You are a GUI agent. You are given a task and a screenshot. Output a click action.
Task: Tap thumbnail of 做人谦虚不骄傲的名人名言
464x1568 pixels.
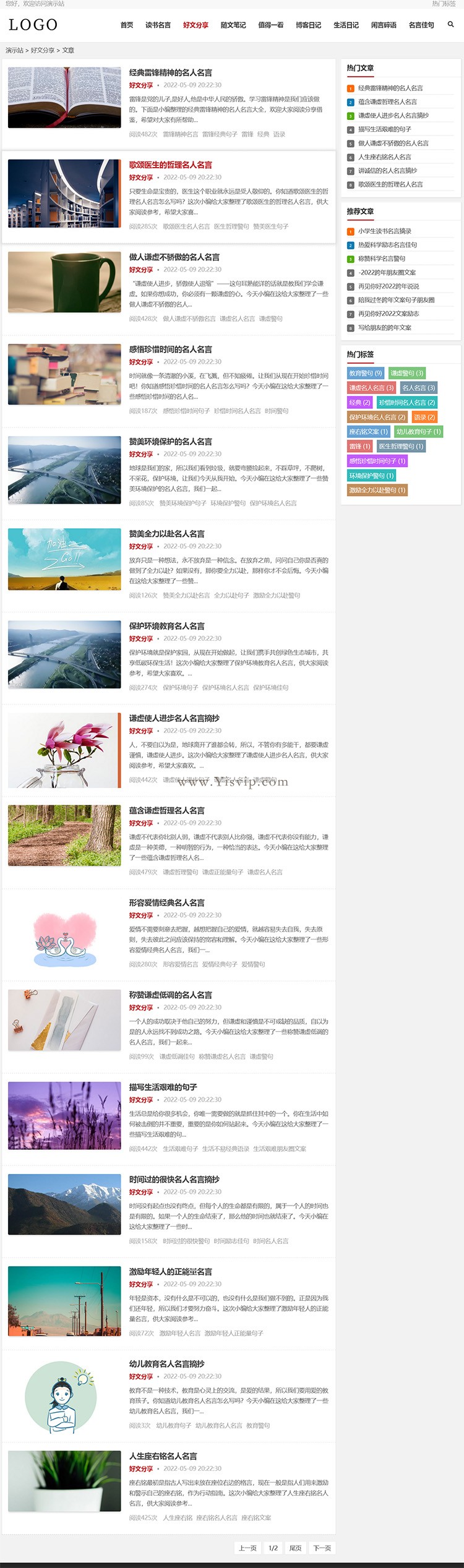pyautogui.click(x=64, y=281)
